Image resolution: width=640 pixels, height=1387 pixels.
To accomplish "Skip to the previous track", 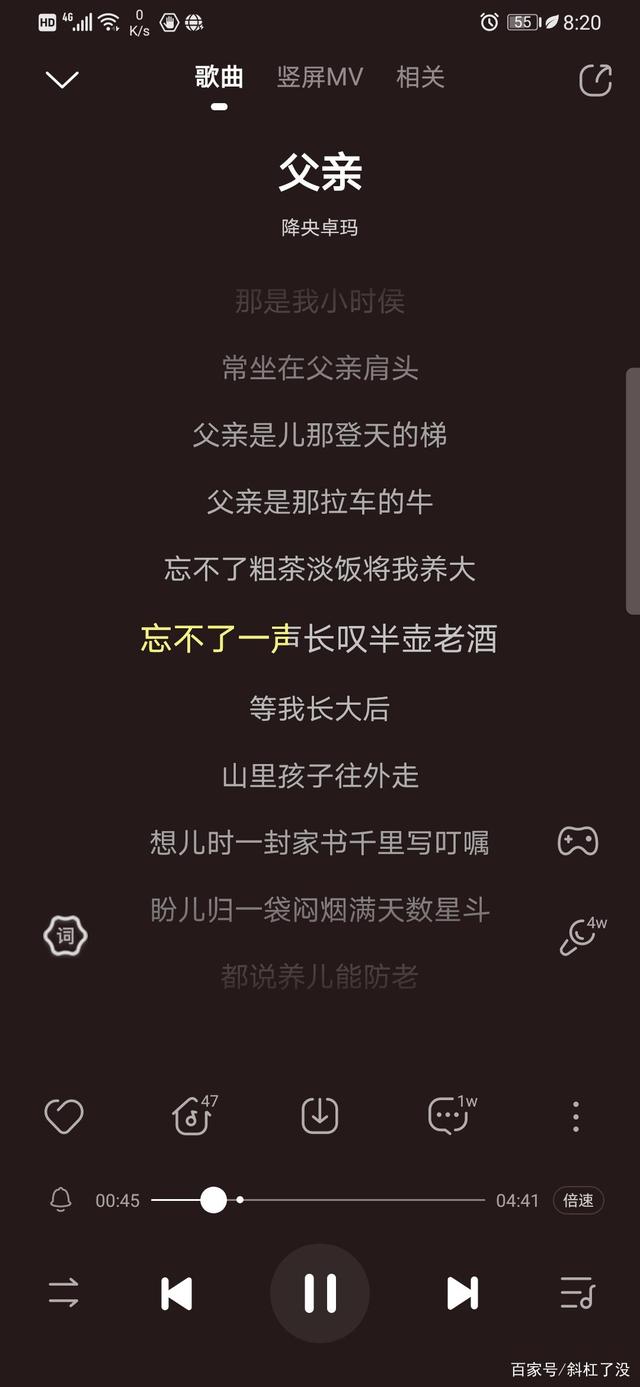I will (x=177, y=1293).
